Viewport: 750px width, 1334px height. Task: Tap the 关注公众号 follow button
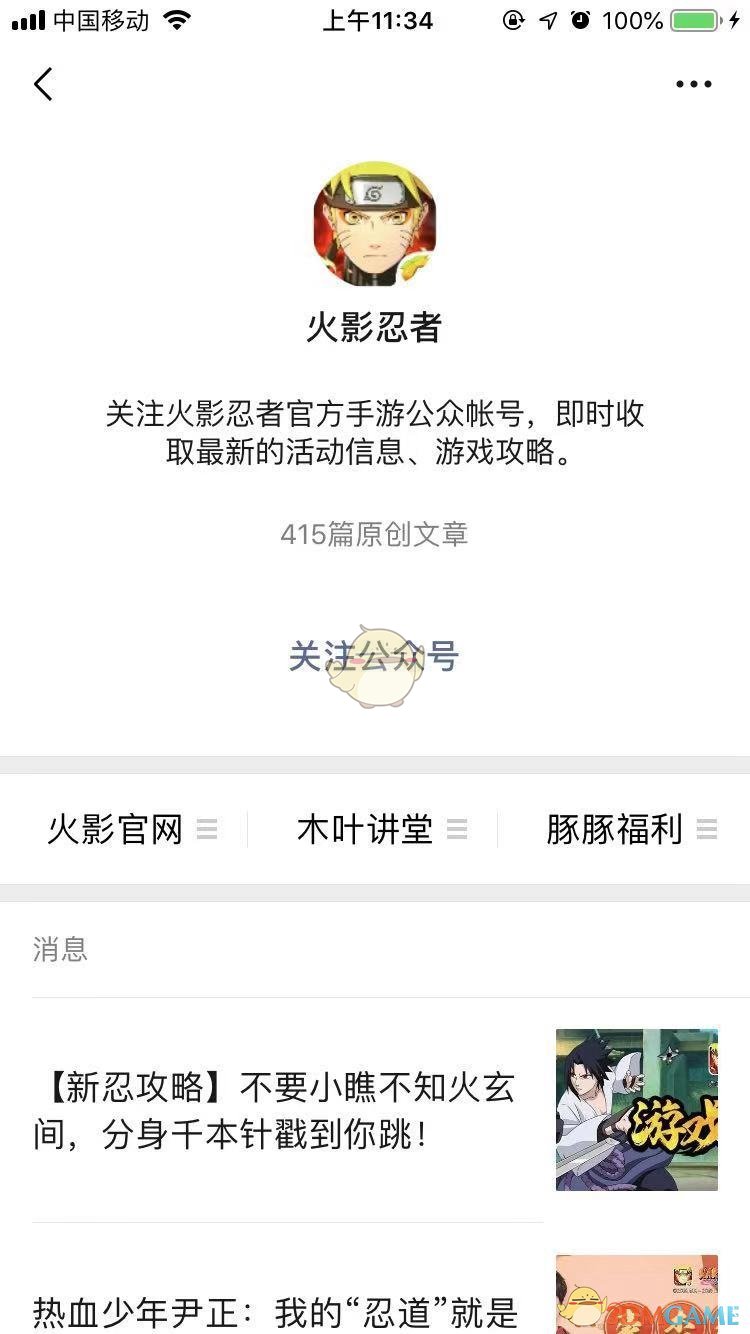pyautogui.click(x=375, y=658)
